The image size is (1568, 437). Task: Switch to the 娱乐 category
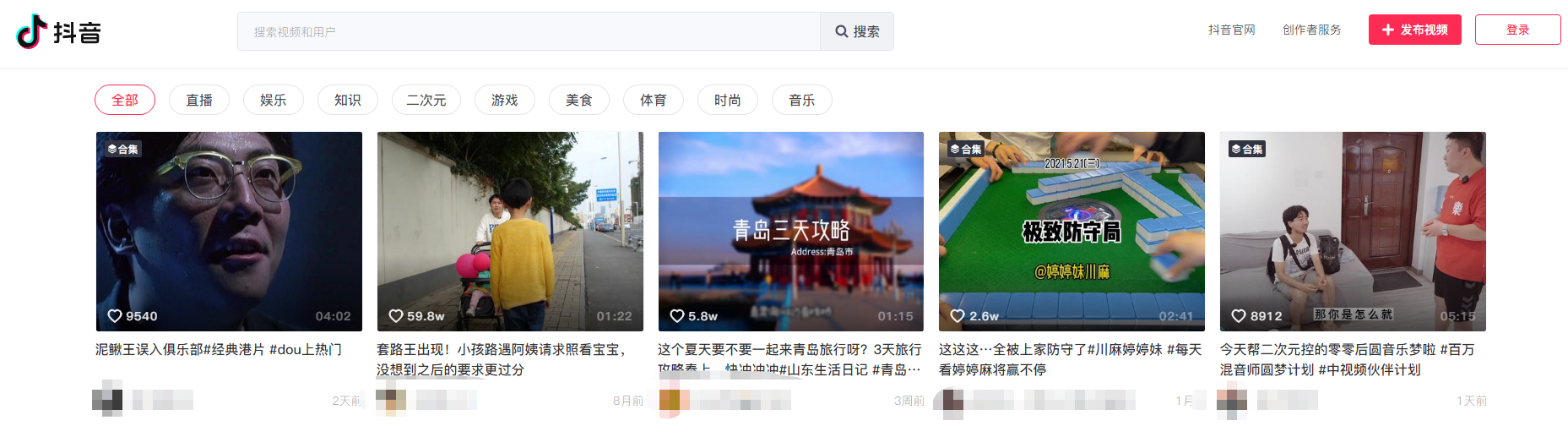pyautogui.click(x=274, y=100)
